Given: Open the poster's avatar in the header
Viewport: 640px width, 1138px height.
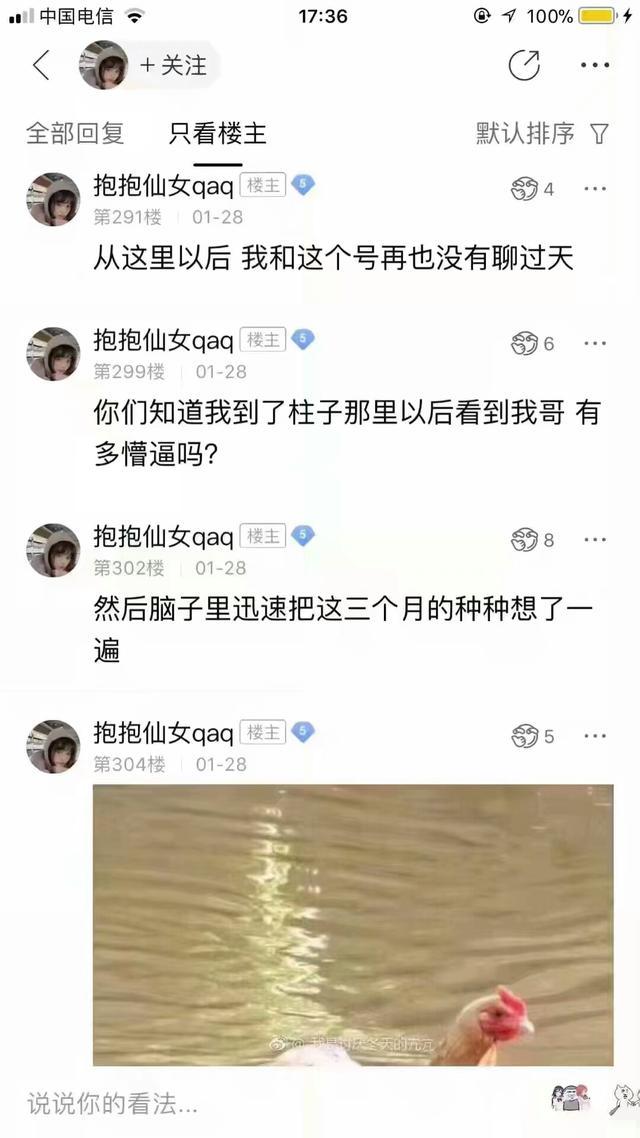Looking at the screenshot, I should (x=104, y=66).
